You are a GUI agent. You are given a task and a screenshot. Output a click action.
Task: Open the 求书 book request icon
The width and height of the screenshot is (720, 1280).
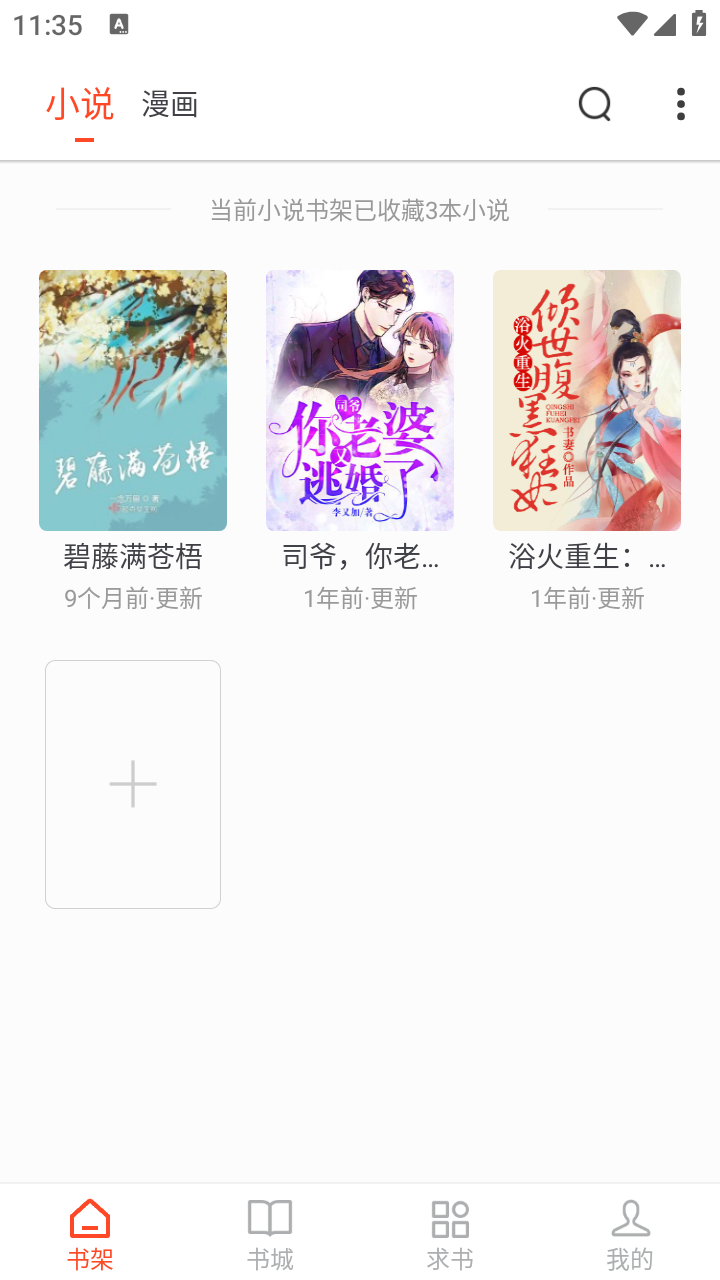[x=450, y=1218]
